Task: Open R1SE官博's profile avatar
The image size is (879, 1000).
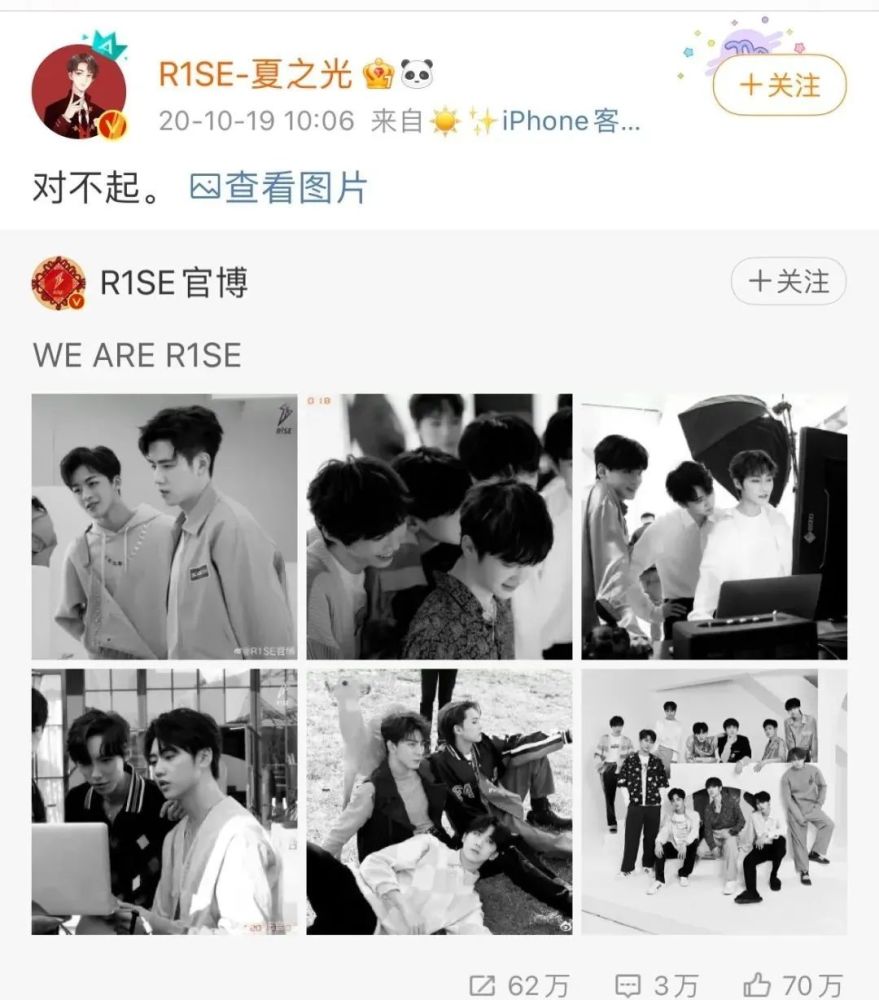Action: (59, 283)
